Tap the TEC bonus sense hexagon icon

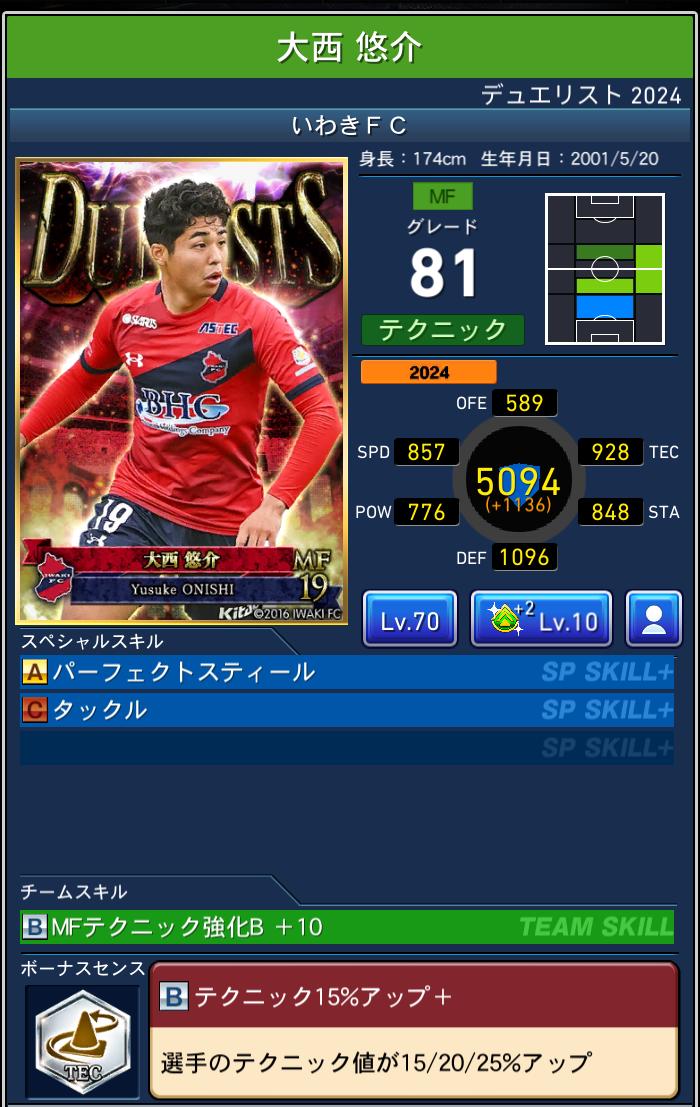point(82,1040)
